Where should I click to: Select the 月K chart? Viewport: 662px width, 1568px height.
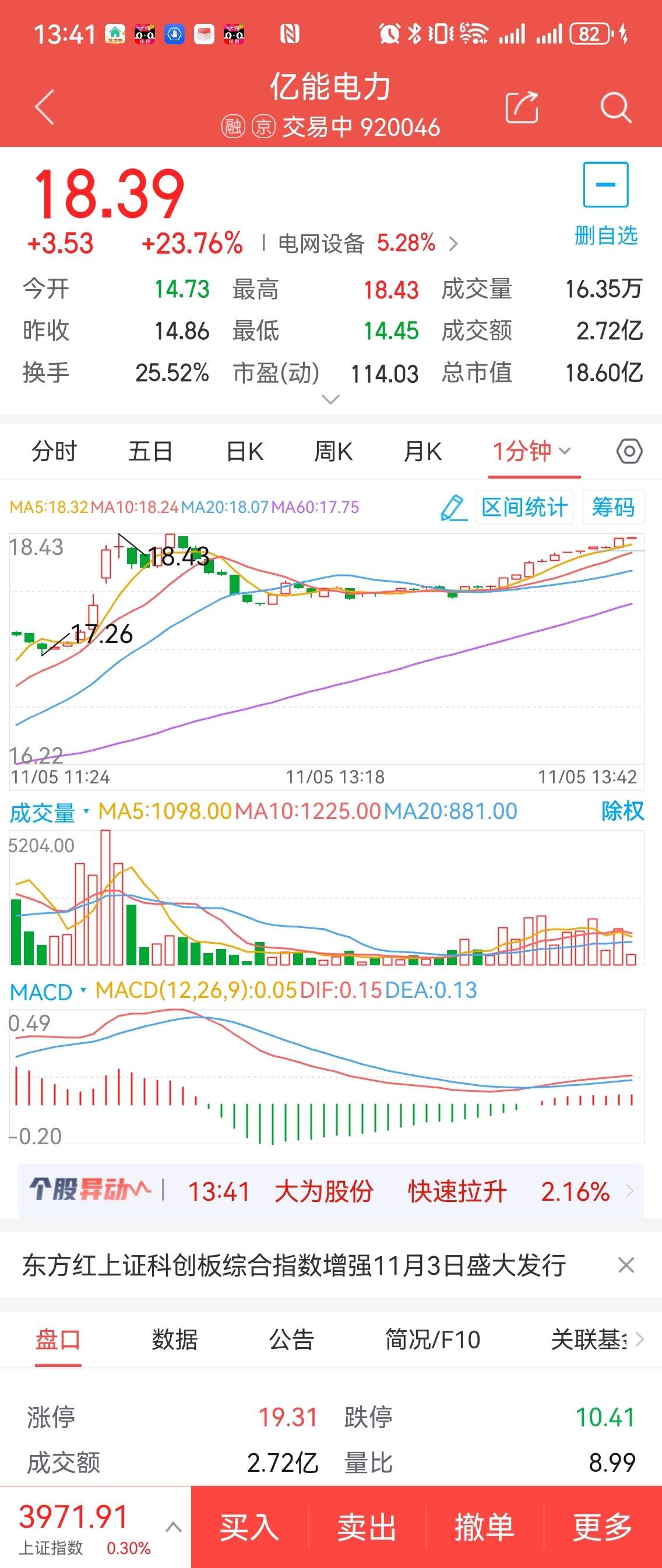(422, 452)
